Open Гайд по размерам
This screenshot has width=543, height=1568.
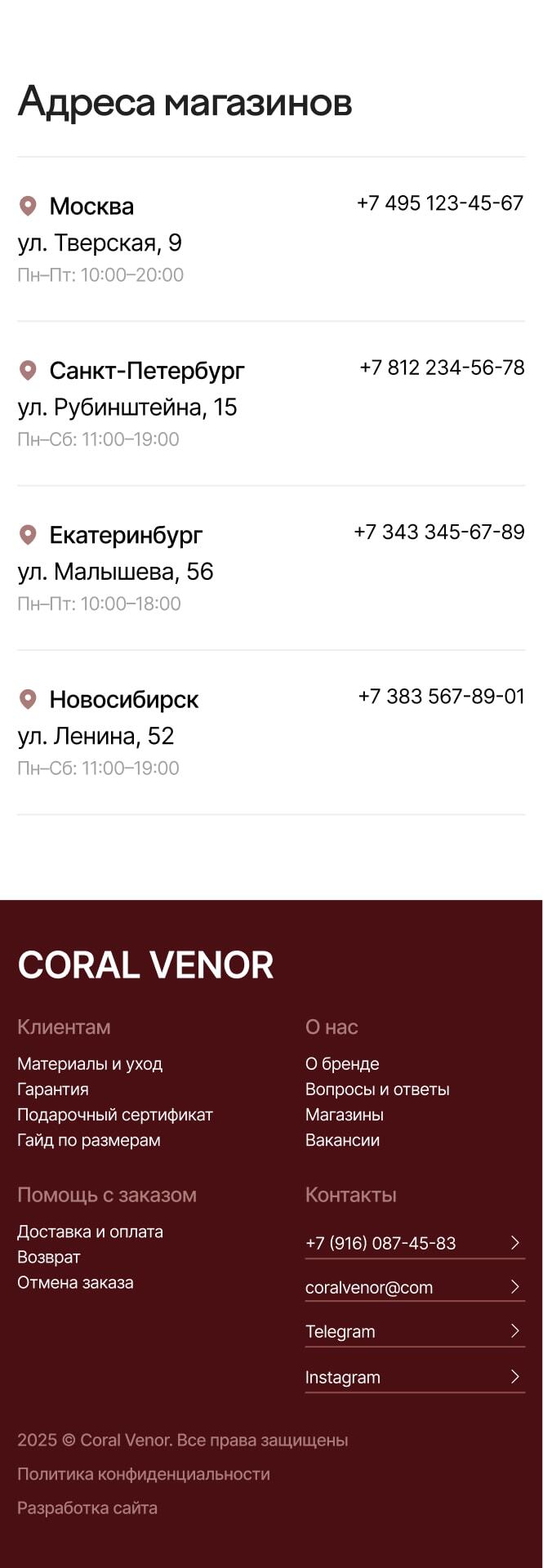coord(89,1139)
